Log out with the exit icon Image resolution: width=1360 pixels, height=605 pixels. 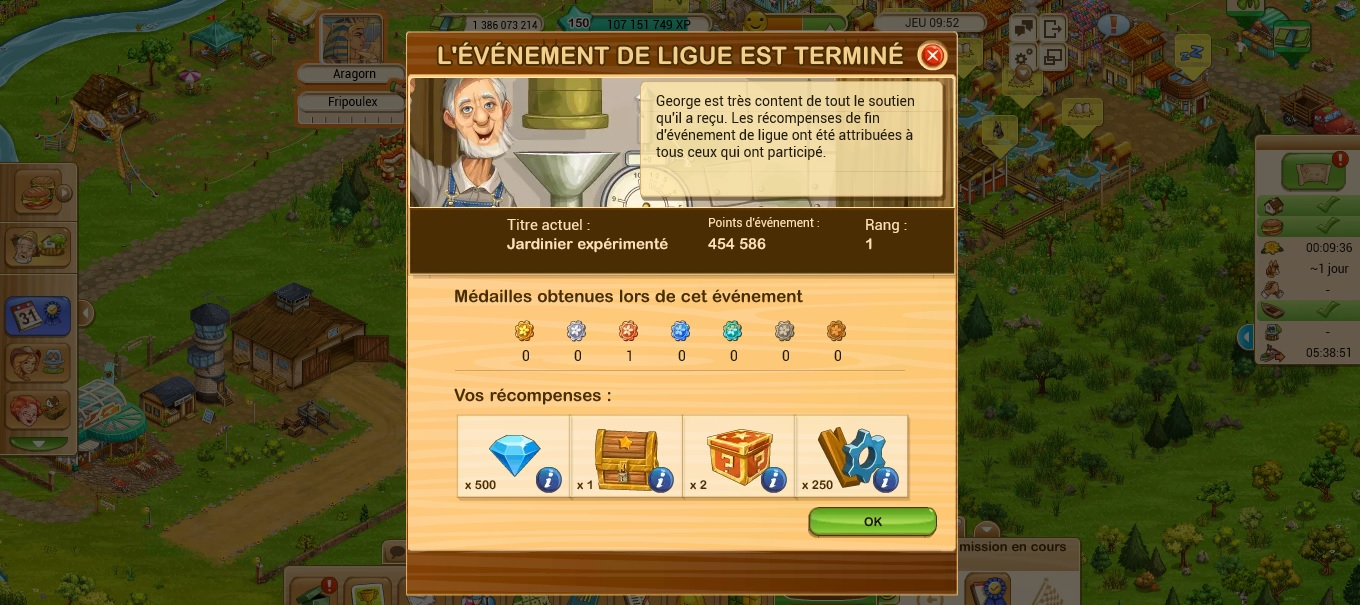click(1053, 29)
